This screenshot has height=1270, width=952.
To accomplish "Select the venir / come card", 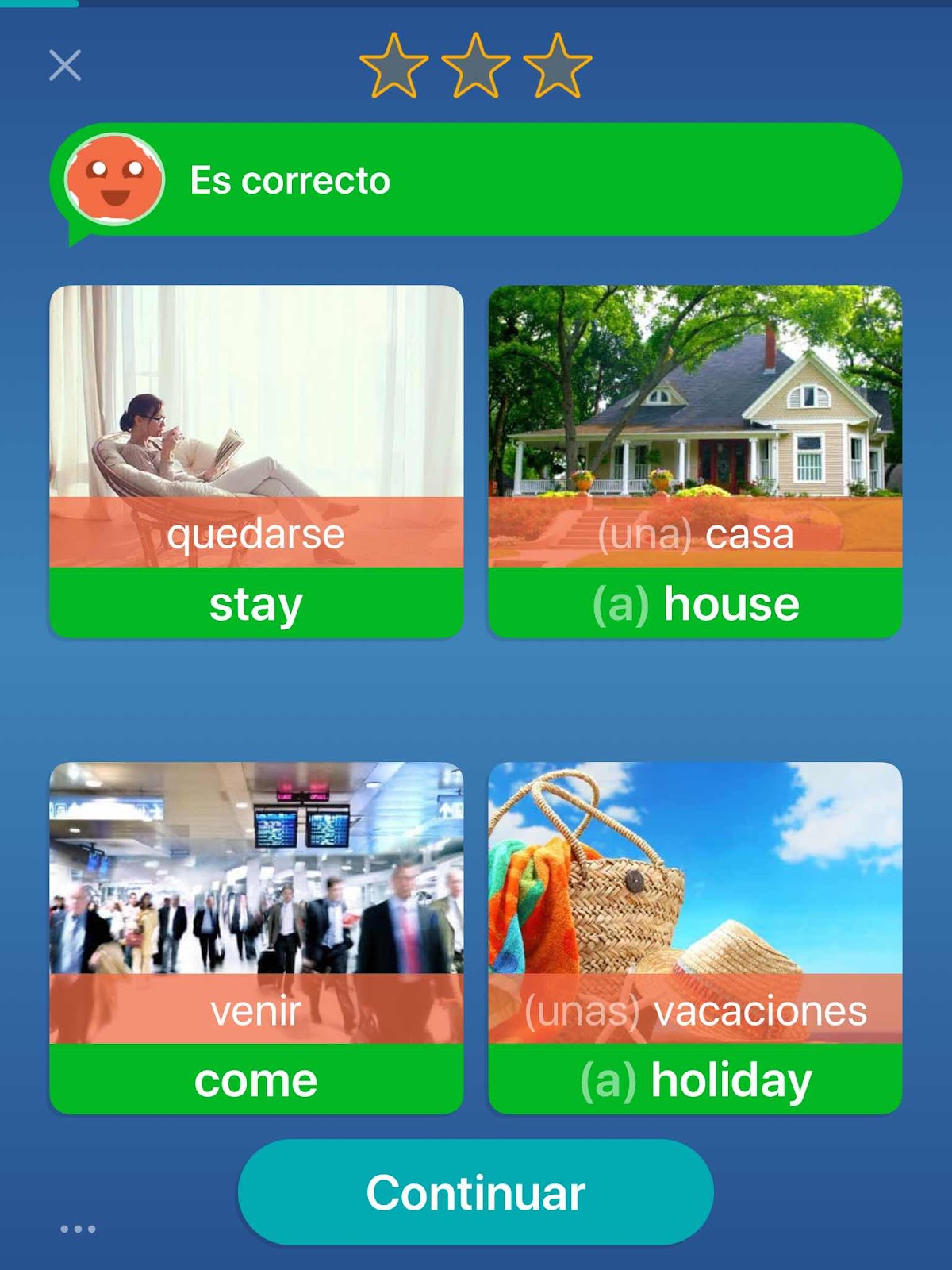I will point(256,937).
